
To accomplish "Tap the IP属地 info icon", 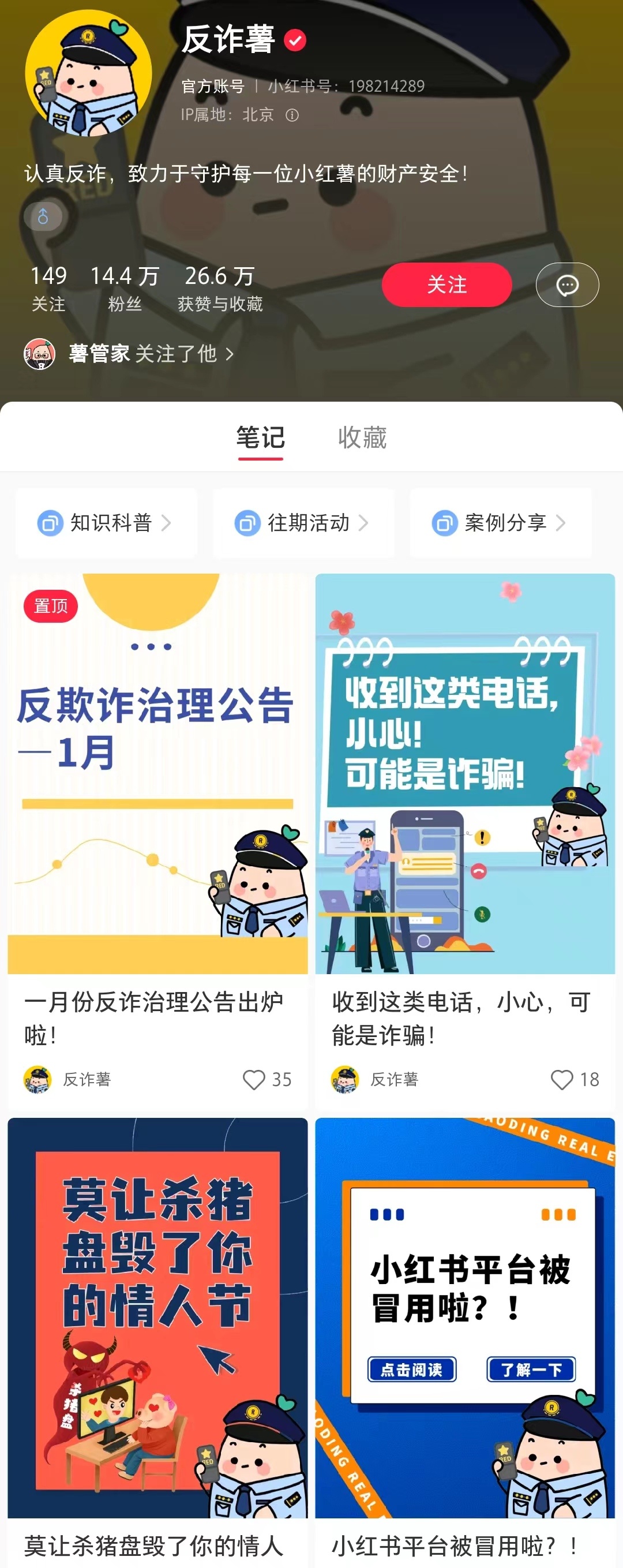I will (x=292, y=115).
